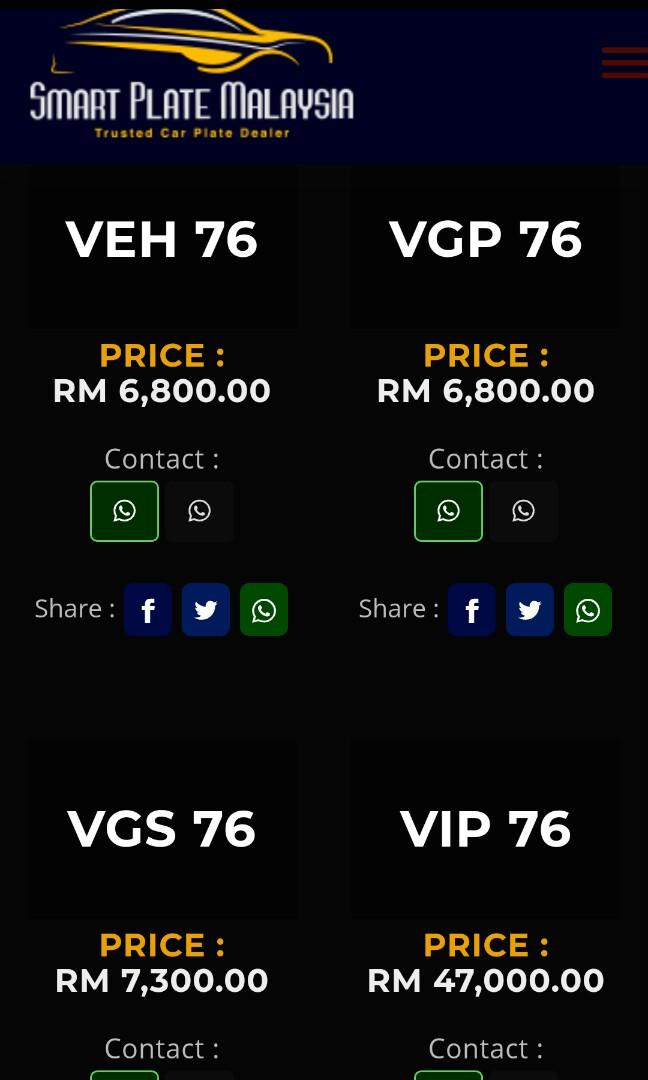Screen dimensions: 648x1080
Task: Share VEH 76 via WhatsApp
Action: tap(264, 610)
